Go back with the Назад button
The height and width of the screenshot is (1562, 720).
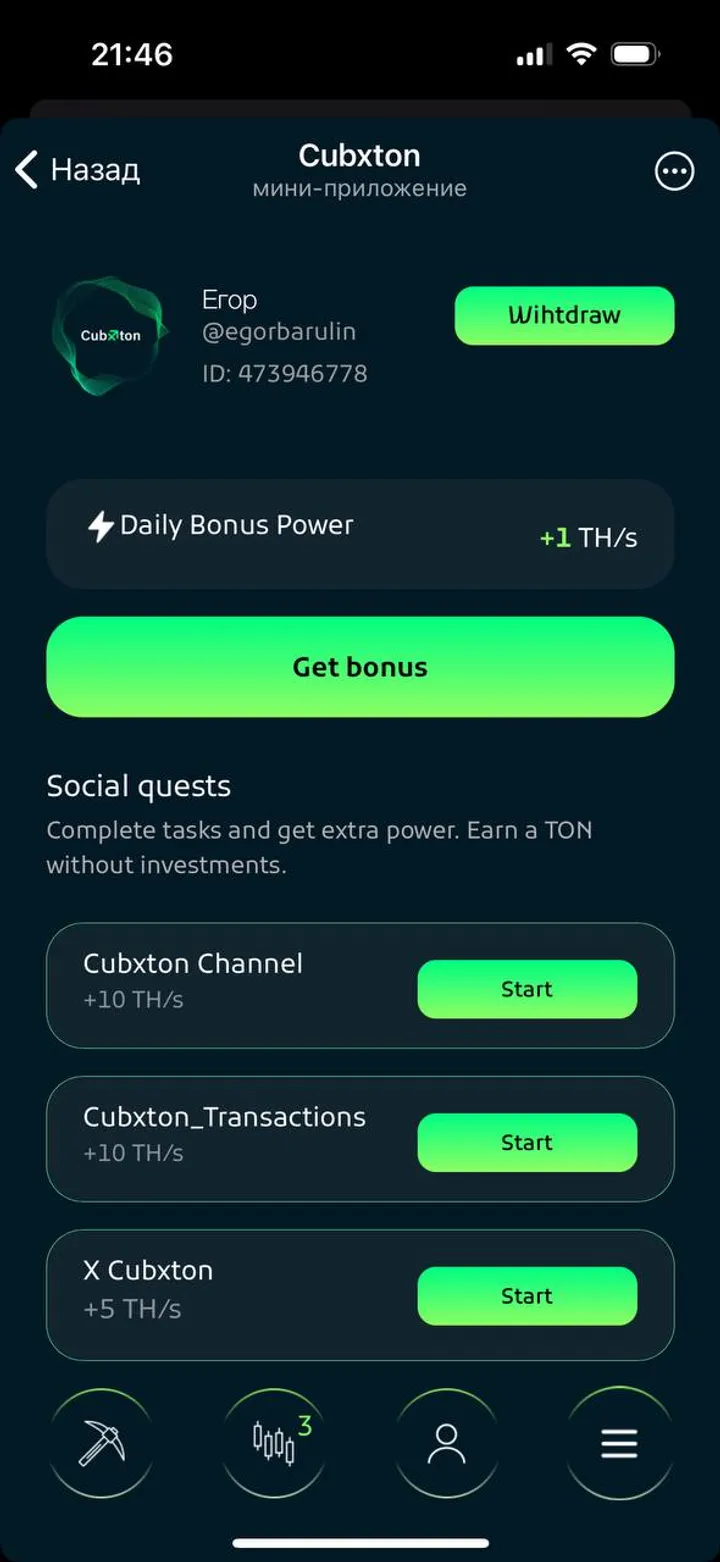point(78,170)
